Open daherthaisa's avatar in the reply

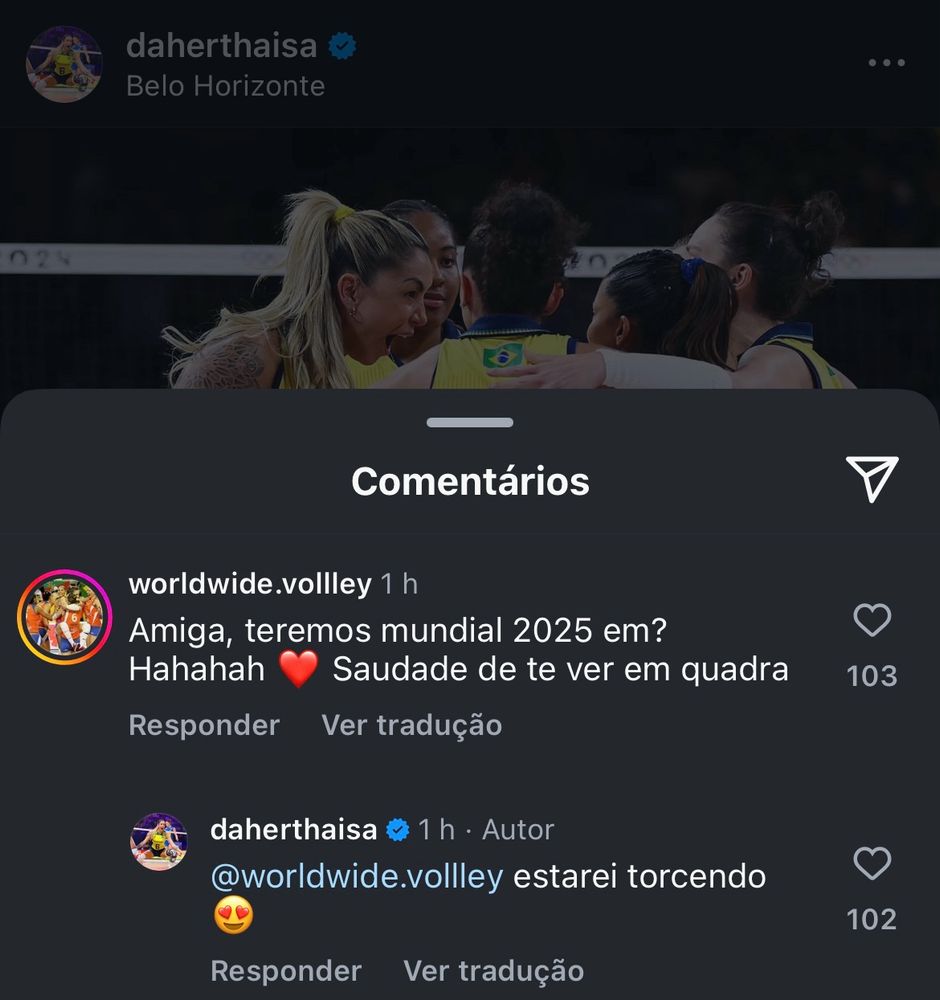159,841
